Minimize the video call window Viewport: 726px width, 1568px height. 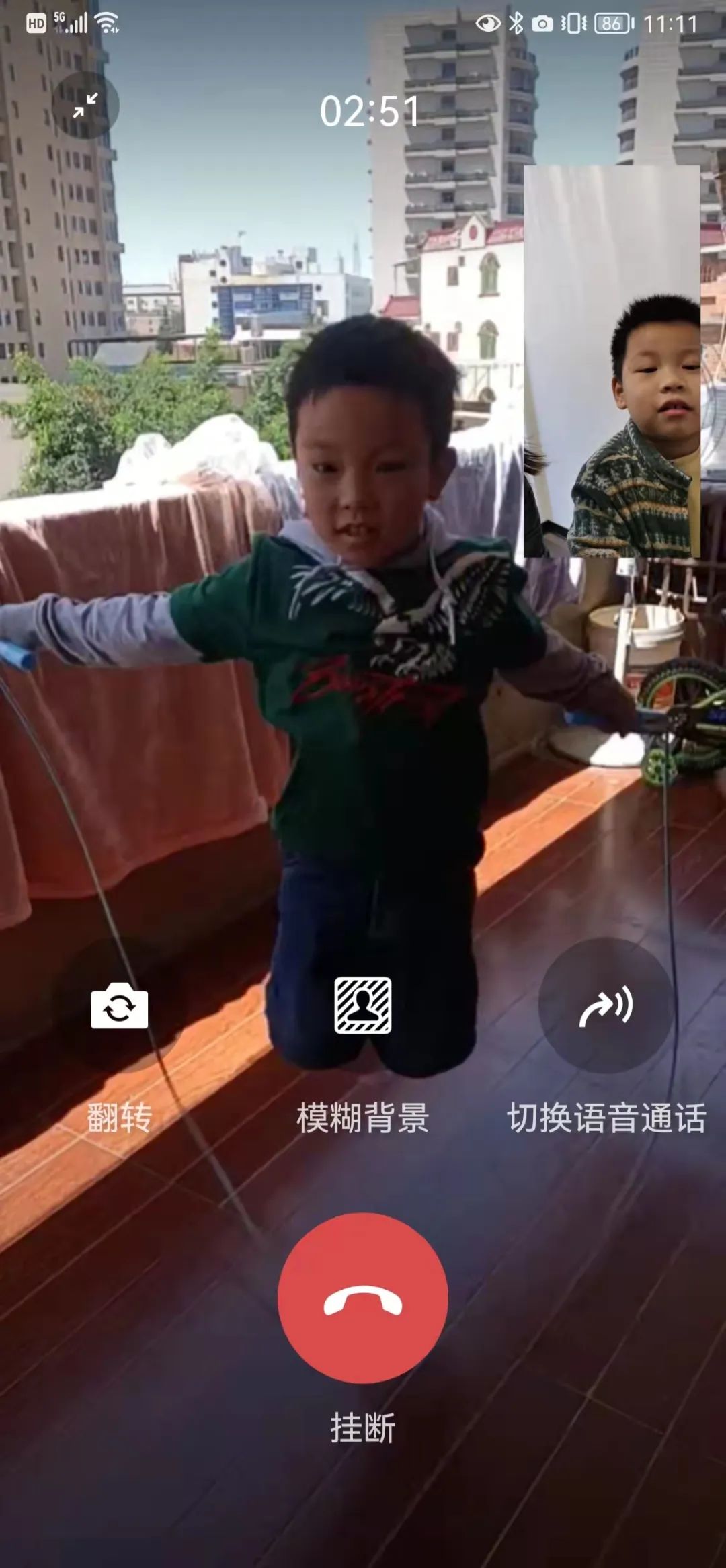[85, 106]
